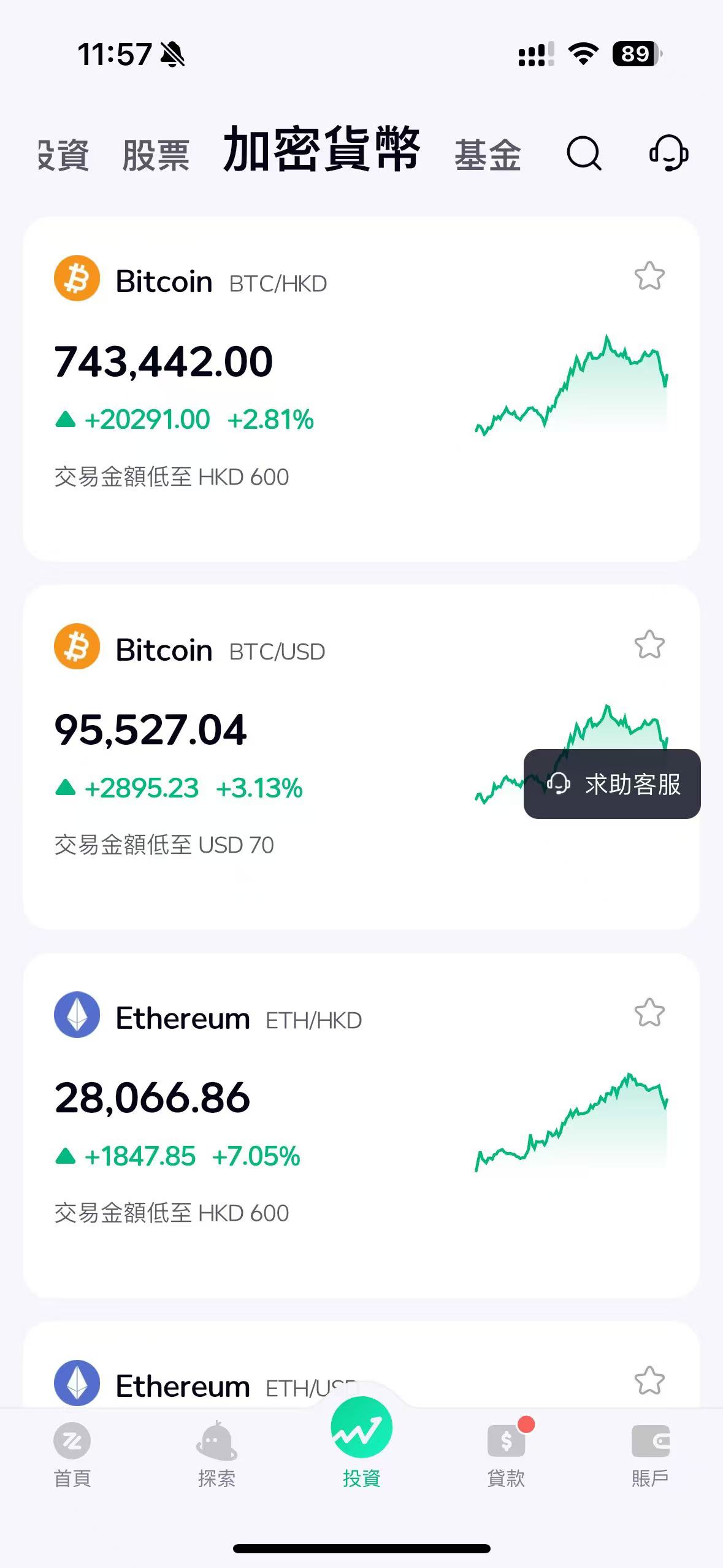Viewport: 723px width, 1568px height.
Task: Switch to the 股票 tab
Action: tap(156, 155)
